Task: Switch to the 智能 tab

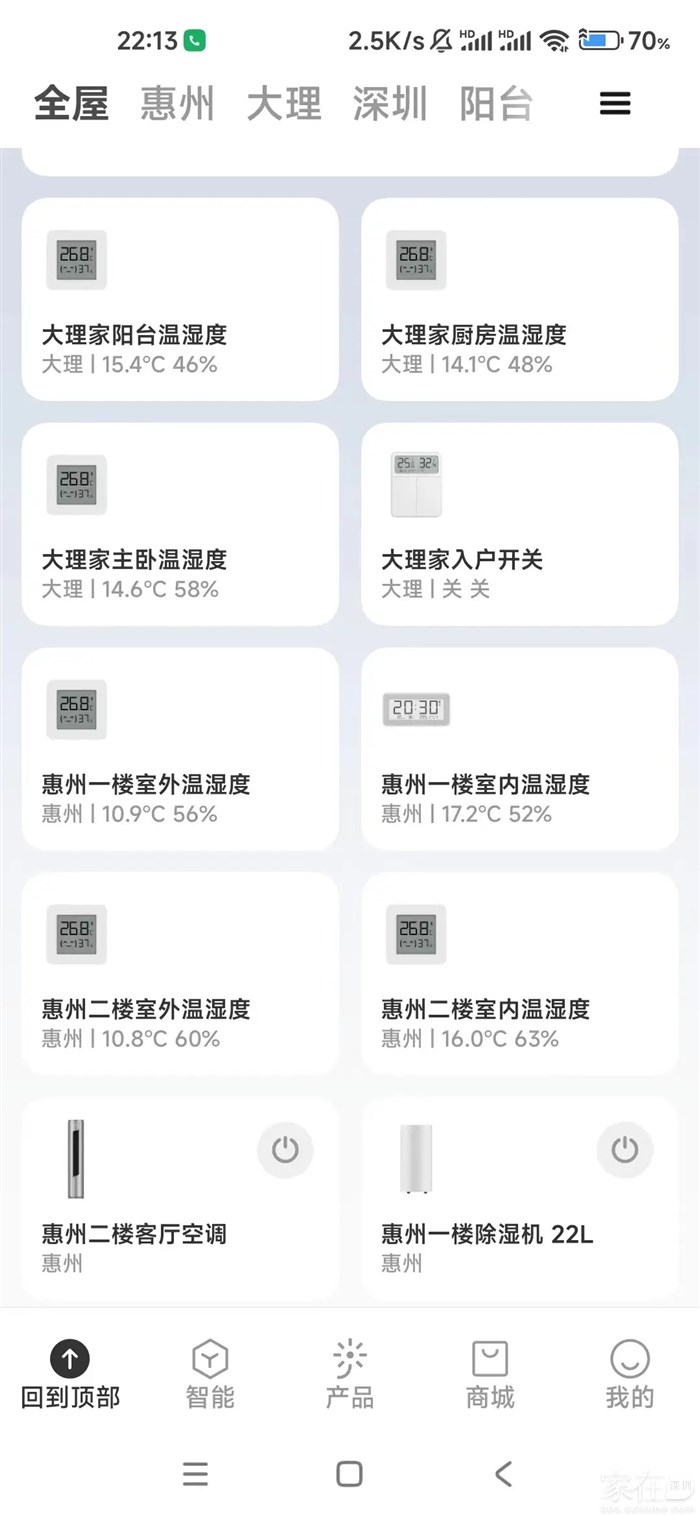Action: 210,1375
